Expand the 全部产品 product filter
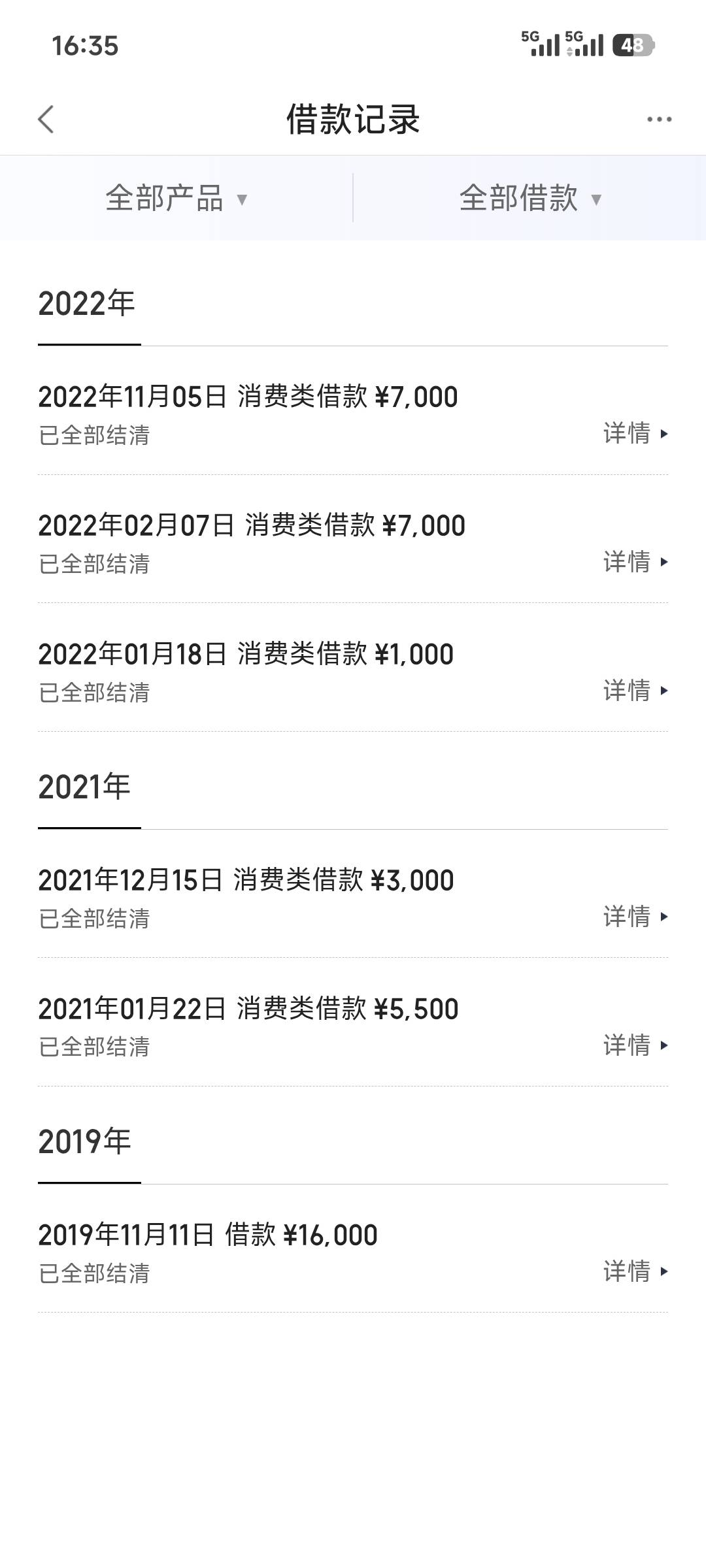 click(x=176, y=198)
